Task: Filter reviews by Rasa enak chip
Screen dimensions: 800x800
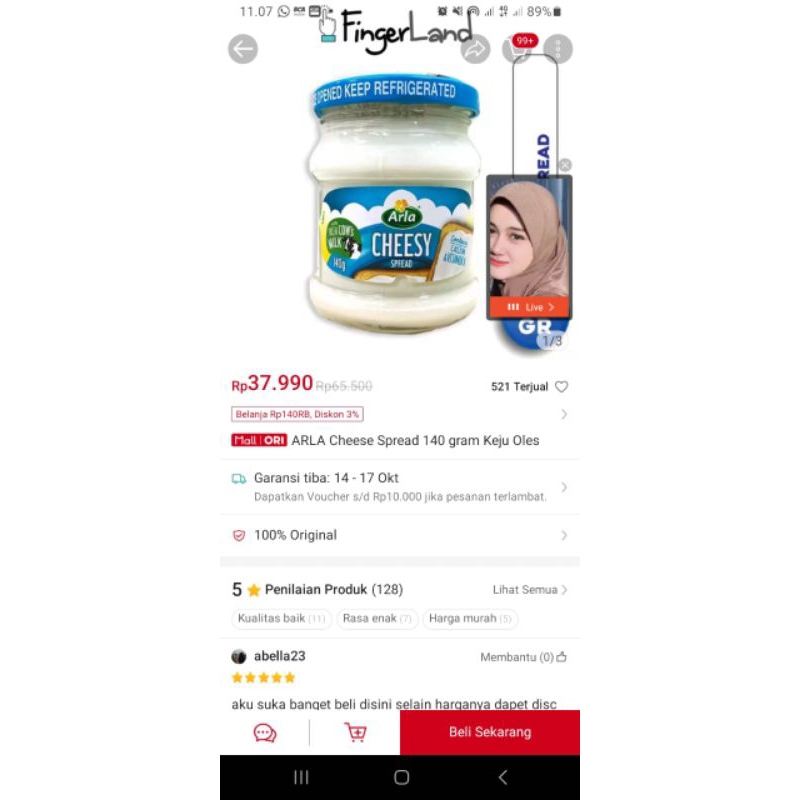Action: 377,619
